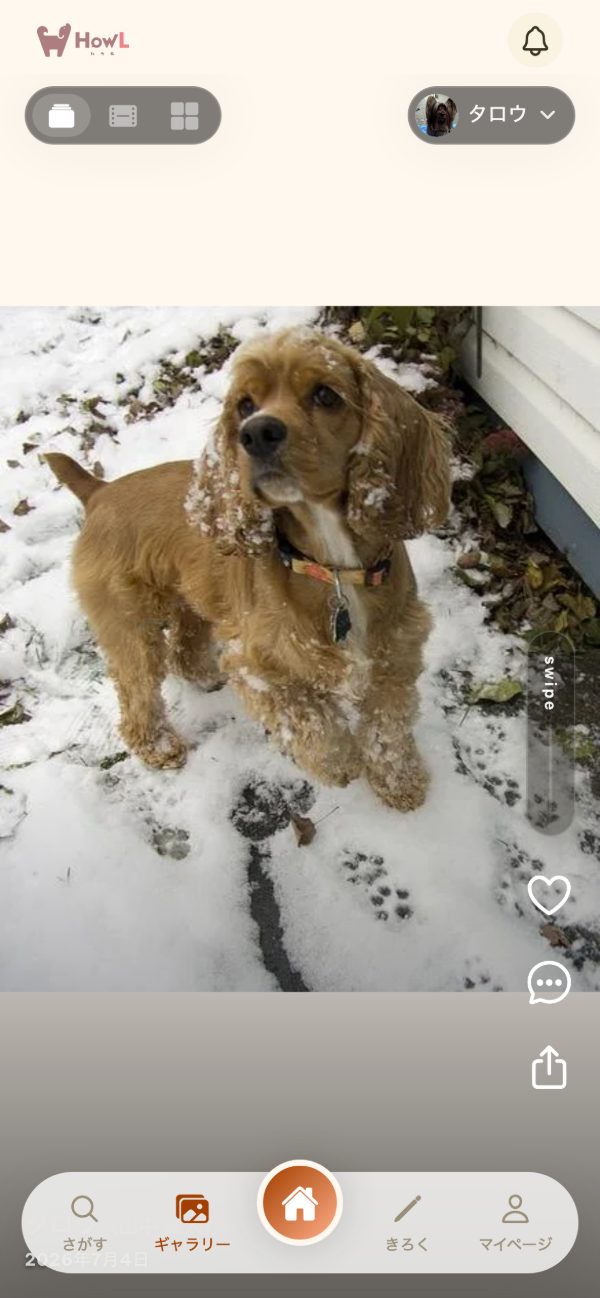600x1298 pixels.
Task: Open the notifications bell
Action: pos(535,40)
